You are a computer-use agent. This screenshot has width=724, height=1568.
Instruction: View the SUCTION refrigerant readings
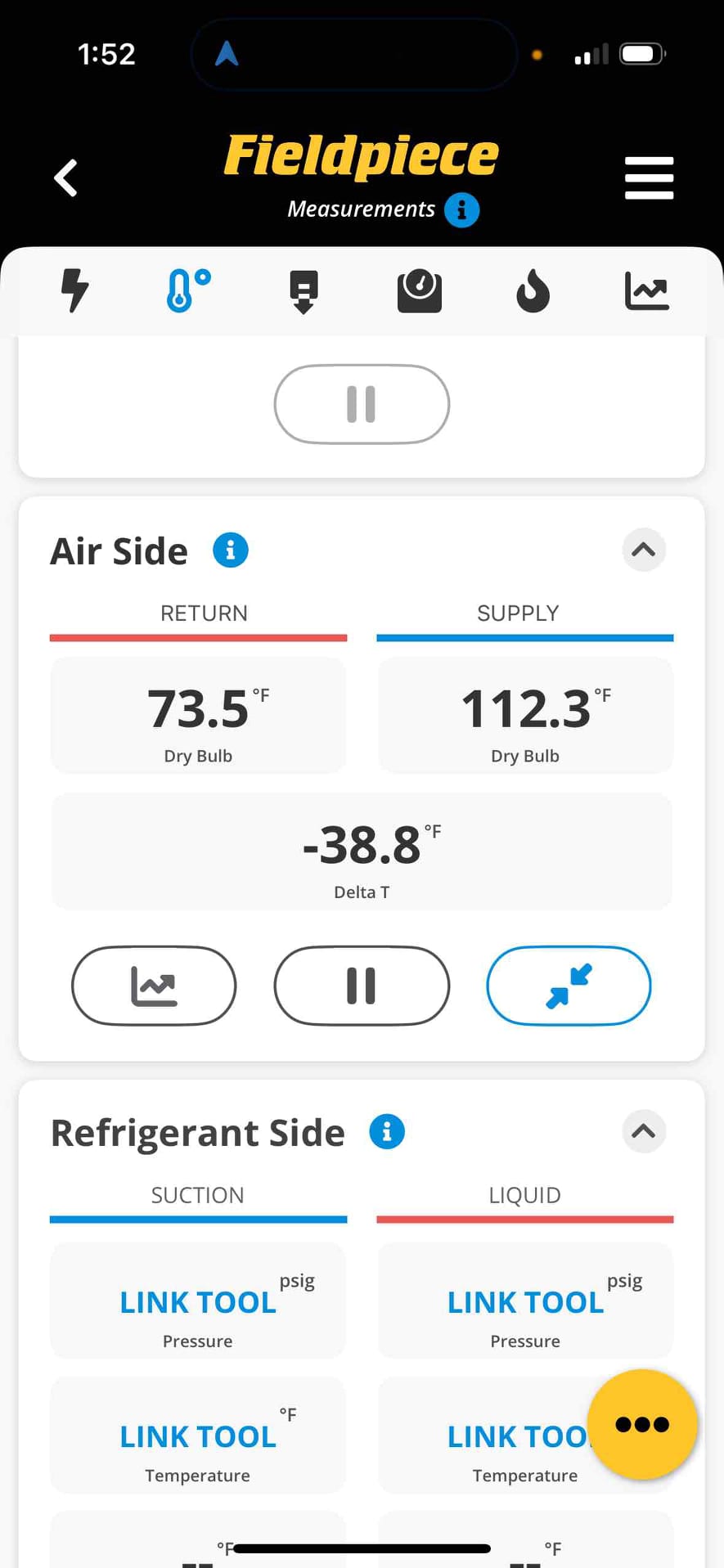click(198, 1194)
